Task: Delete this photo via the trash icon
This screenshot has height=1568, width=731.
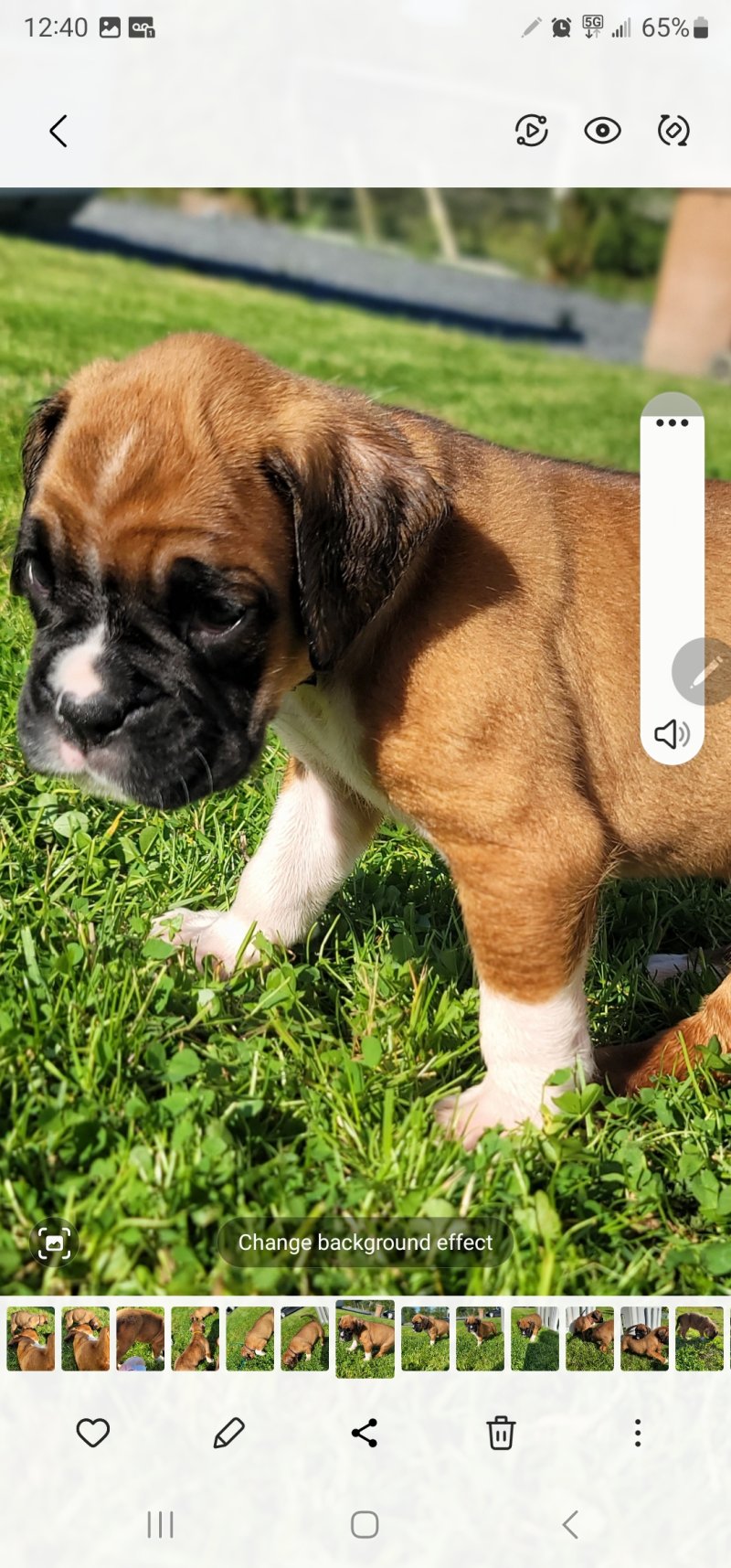Action: (501, 1433)
